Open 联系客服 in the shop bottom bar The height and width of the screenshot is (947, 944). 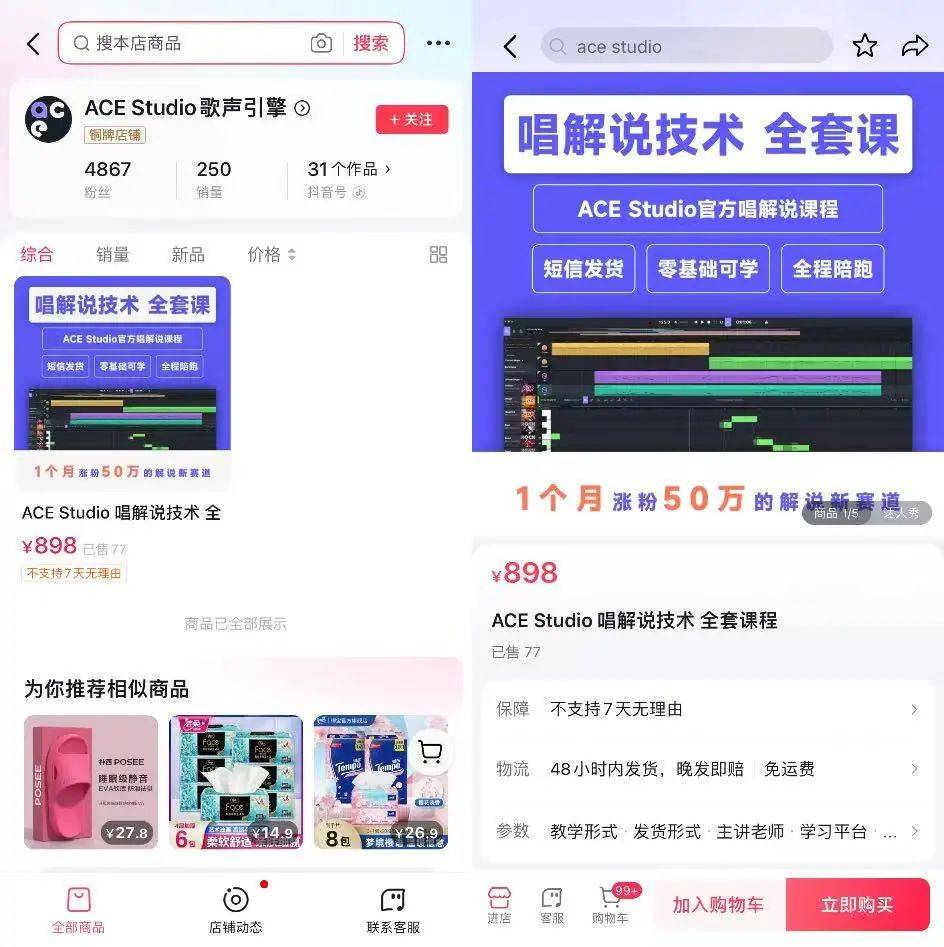(x=393, y=909)
